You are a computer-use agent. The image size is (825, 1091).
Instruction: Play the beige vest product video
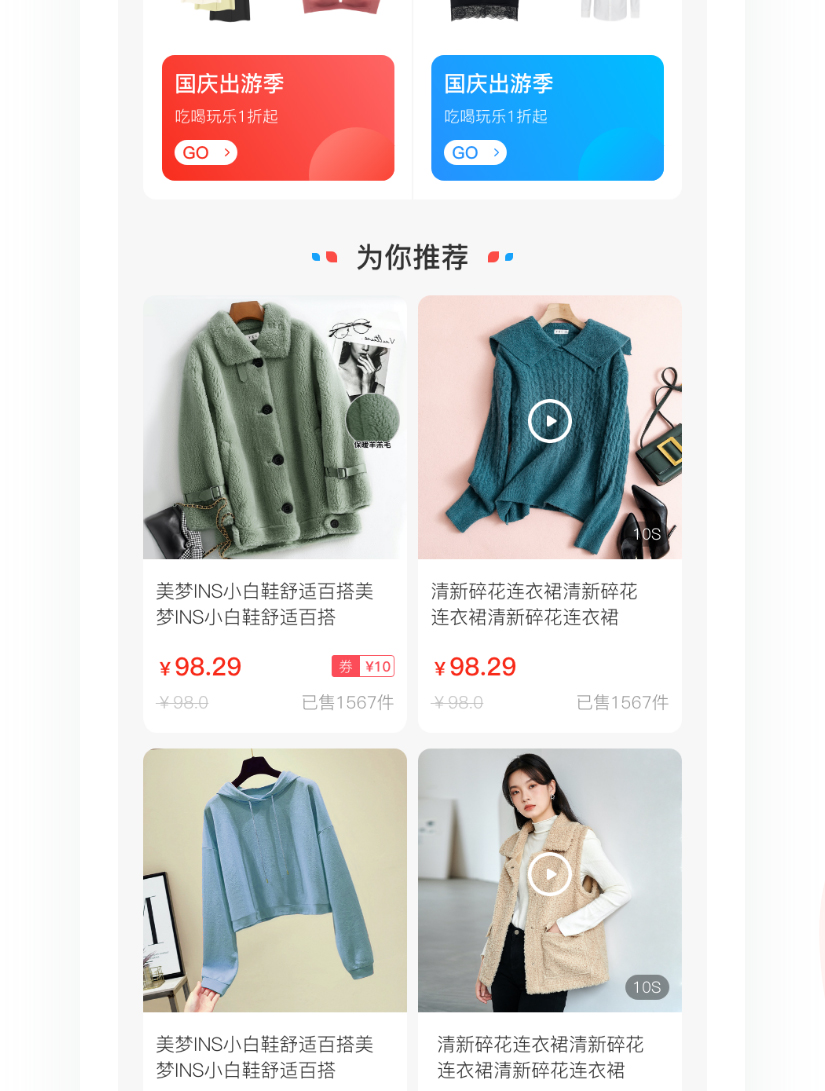(x=549, y=874)
